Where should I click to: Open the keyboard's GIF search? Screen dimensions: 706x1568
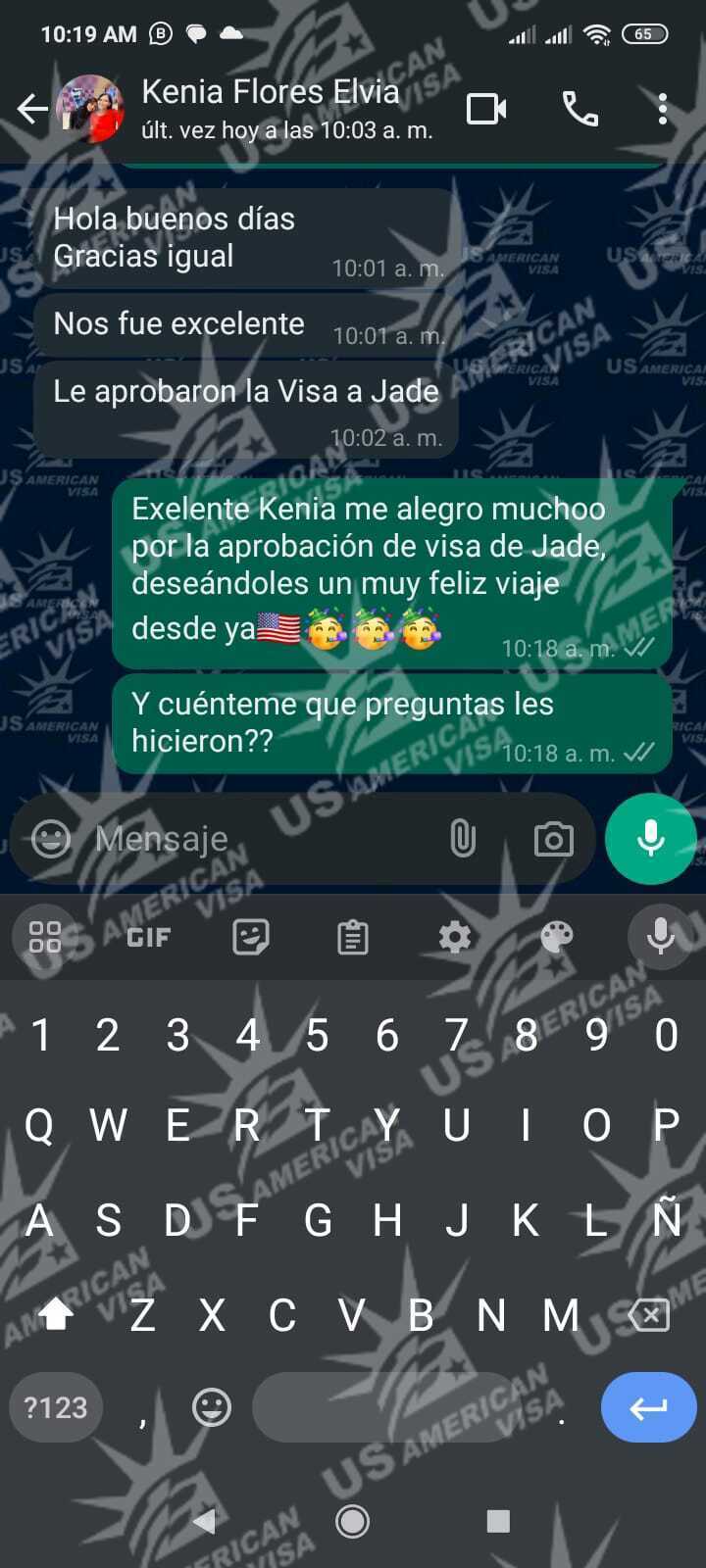point(149,938)
